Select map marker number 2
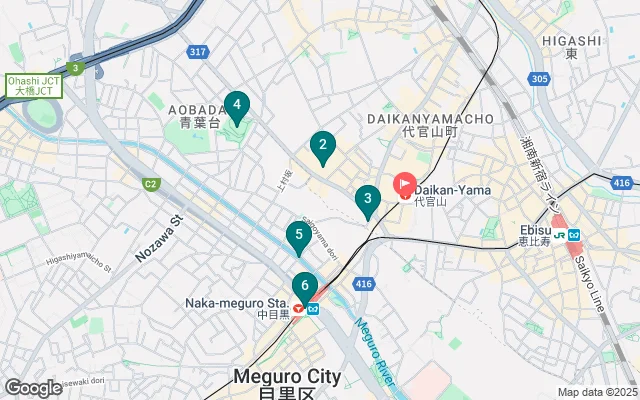 [x=322, y=148]
